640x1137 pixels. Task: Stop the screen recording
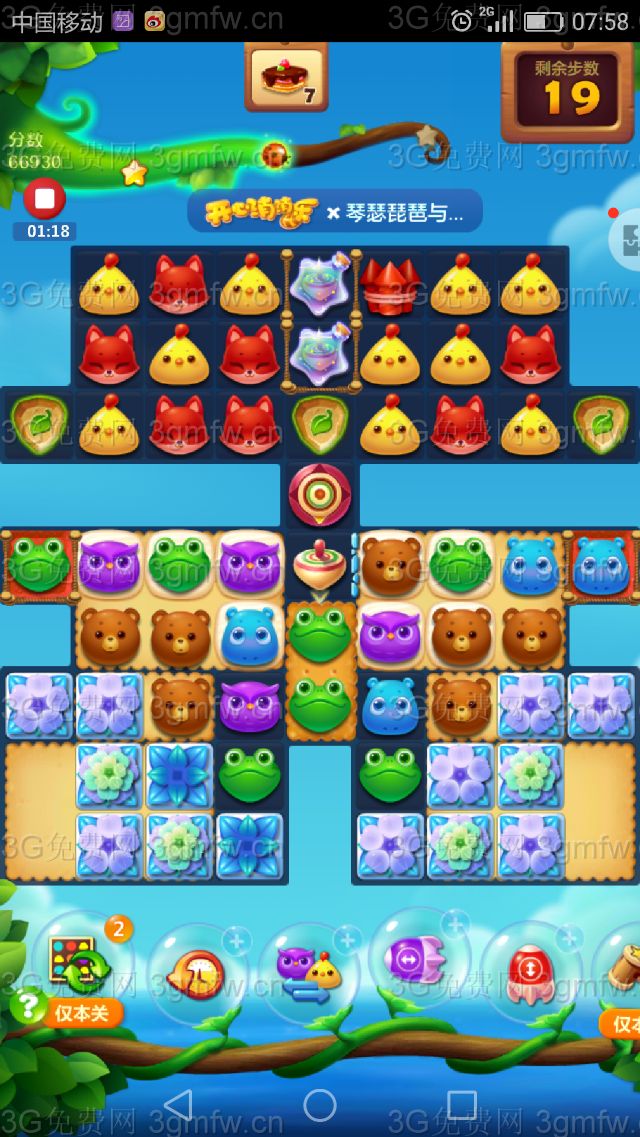(44, 199)
